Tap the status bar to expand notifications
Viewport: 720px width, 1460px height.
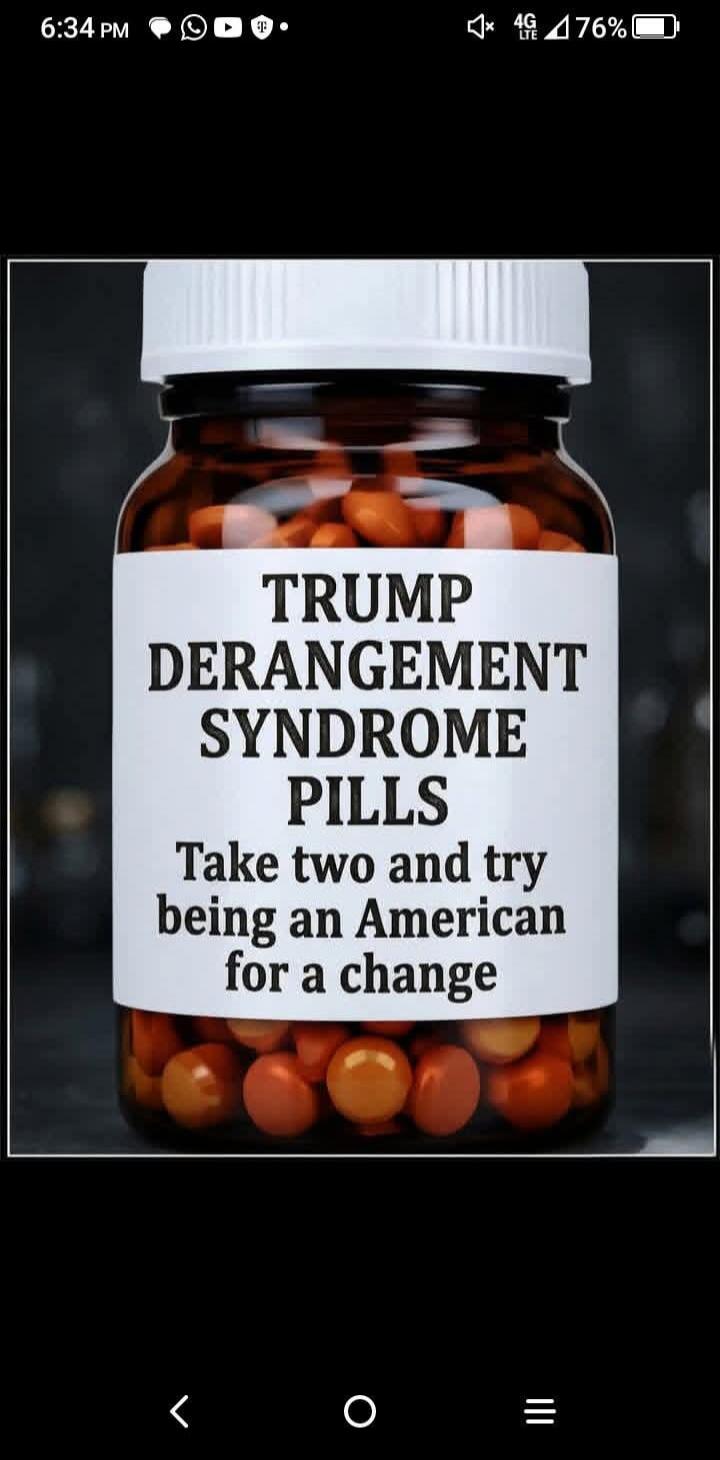[x=360, y=28]
